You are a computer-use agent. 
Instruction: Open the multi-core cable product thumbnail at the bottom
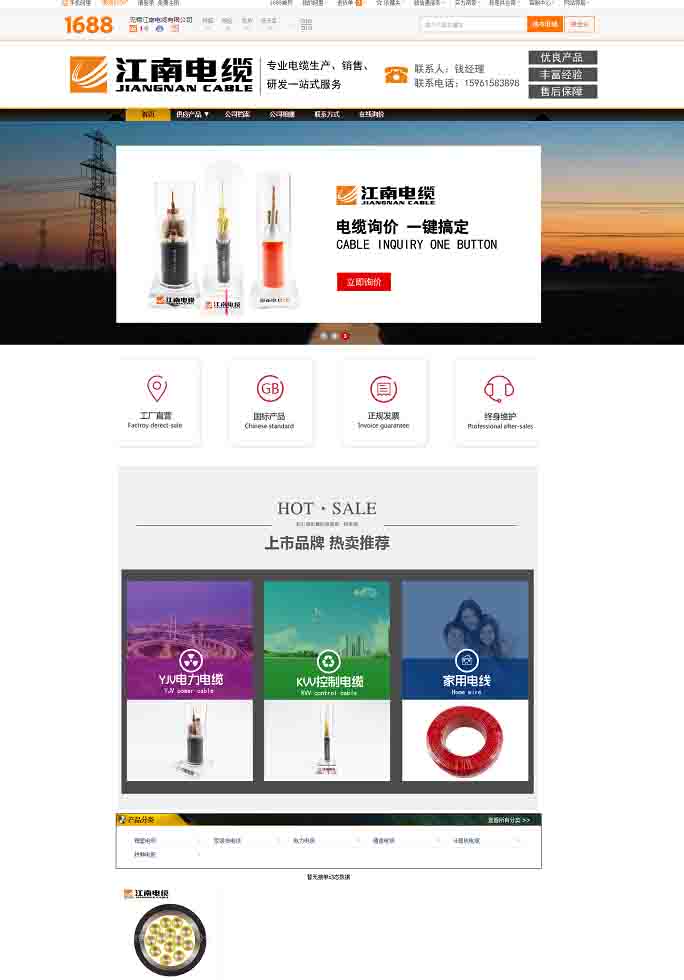168,935
